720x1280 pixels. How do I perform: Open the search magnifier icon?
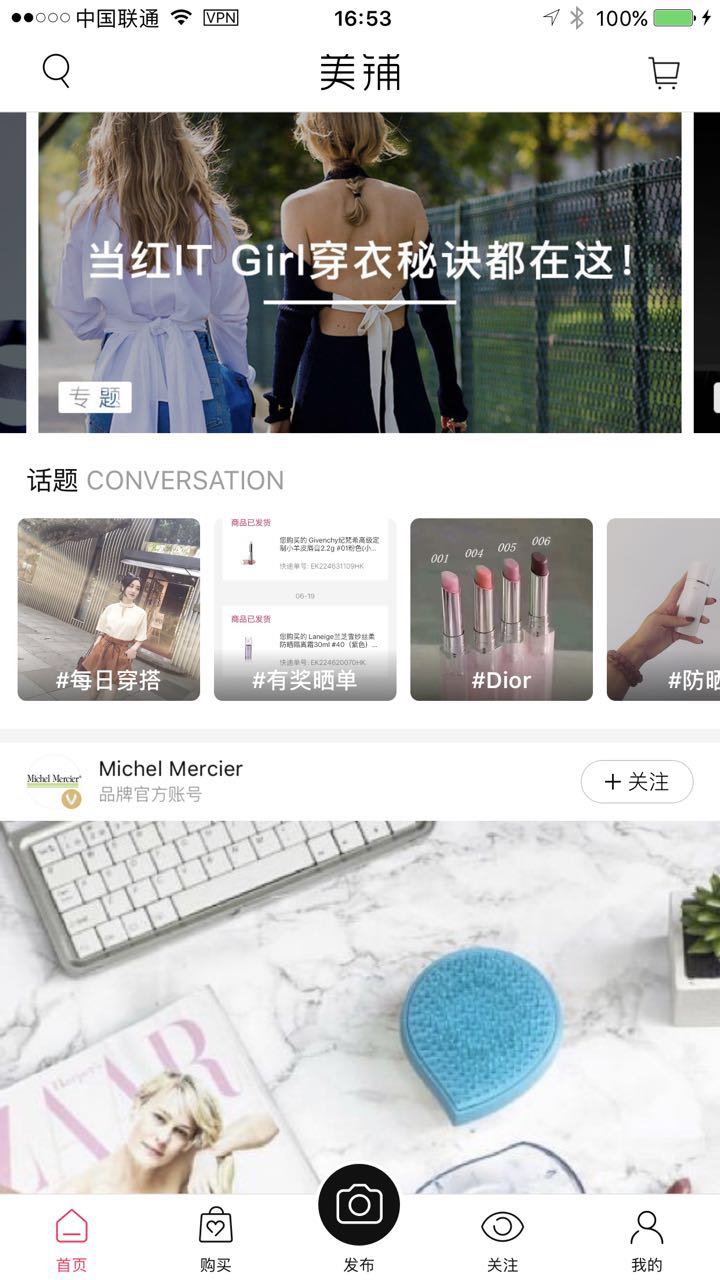[x=56, y=71]
